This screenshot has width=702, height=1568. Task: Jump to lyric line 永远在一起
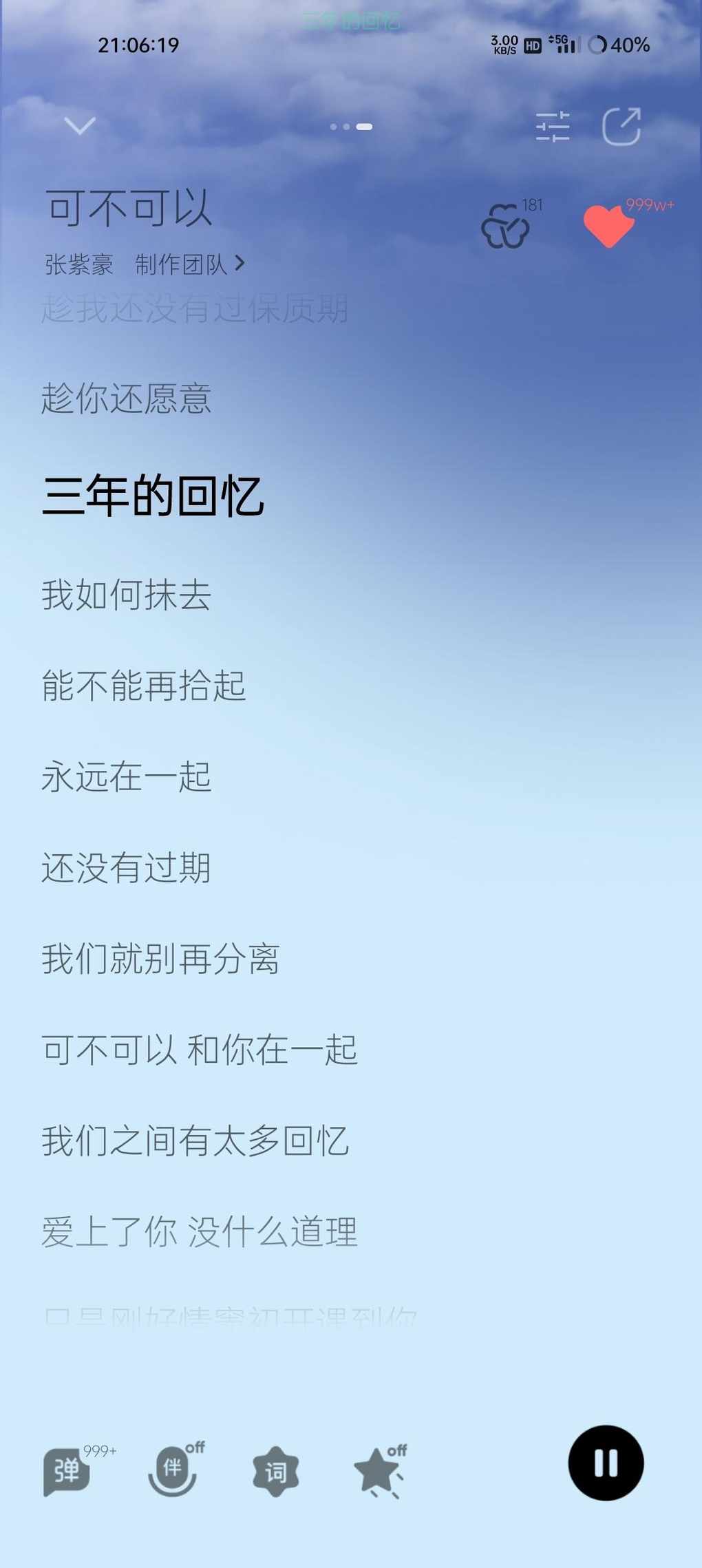click(x=126, y=776)
